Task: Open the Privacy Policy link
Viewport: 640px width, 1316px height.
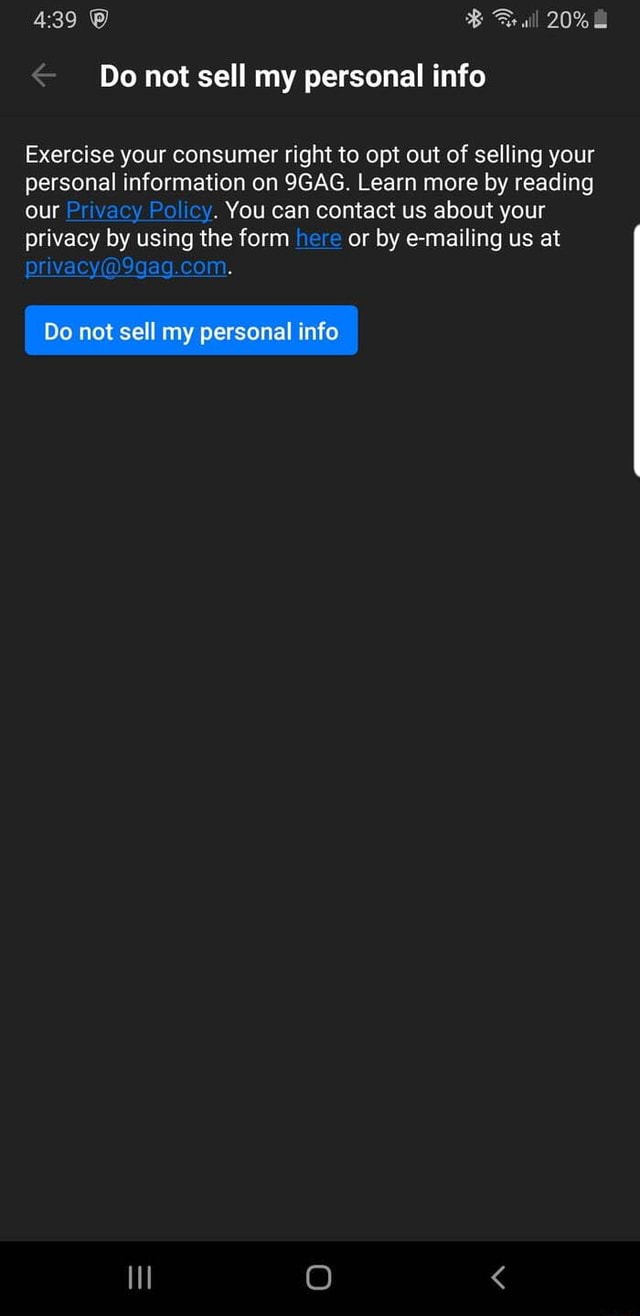Action: point(139,211)
